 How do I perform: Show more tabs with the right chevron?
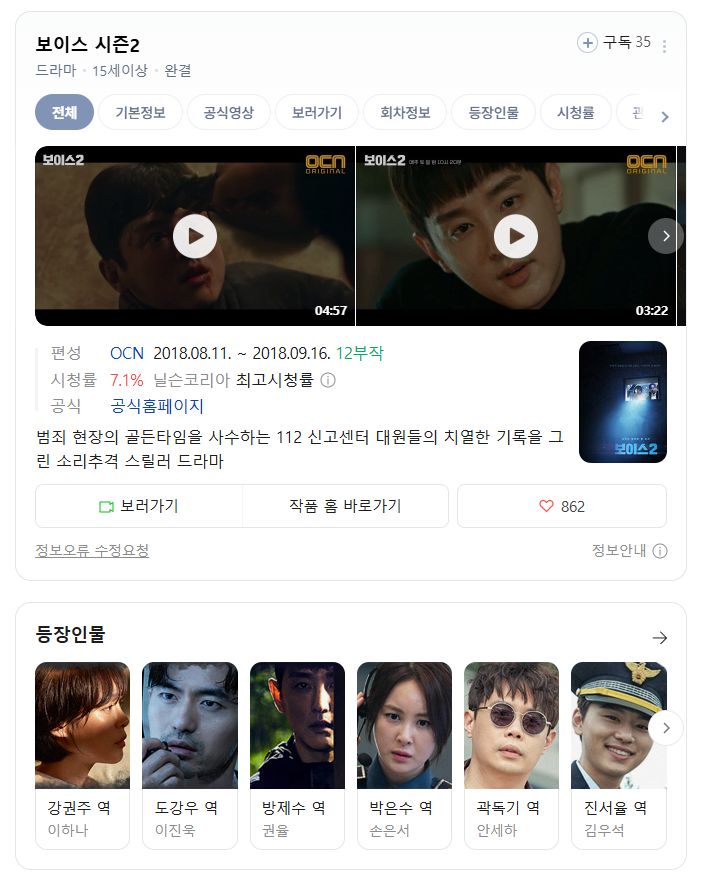(665, 117)
